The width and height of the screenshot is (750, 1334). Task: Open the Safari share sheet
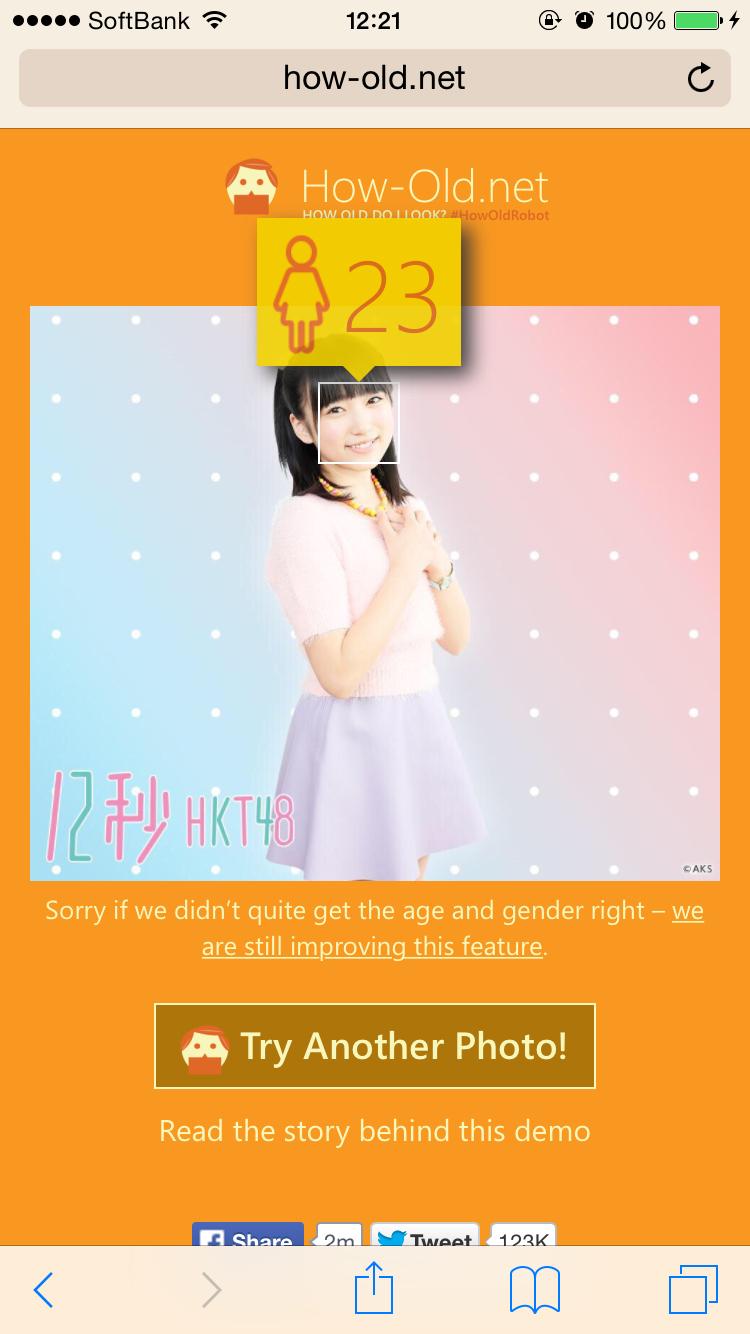(374, 1288)
